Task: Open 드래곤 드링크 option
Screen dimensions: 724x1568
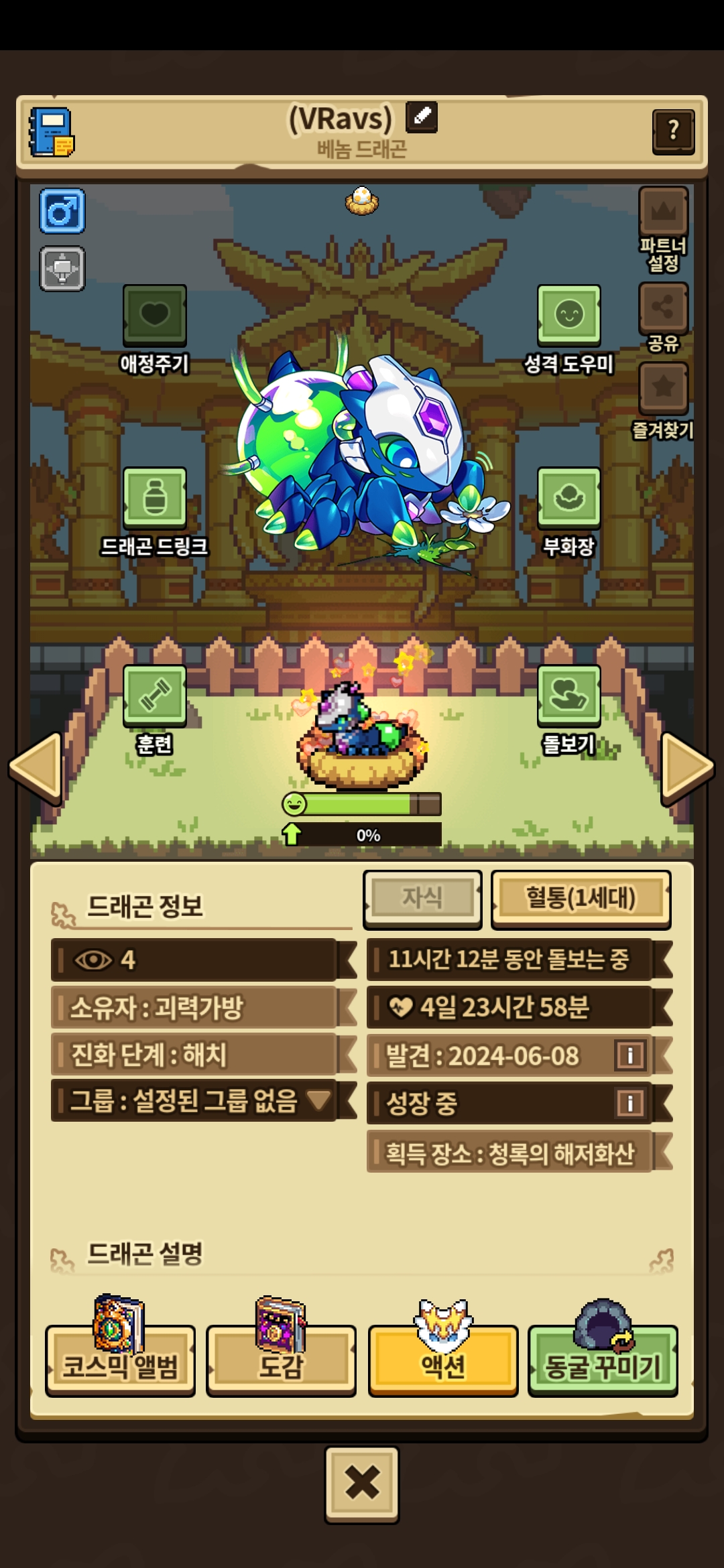Action: click(x=154, y=499)
